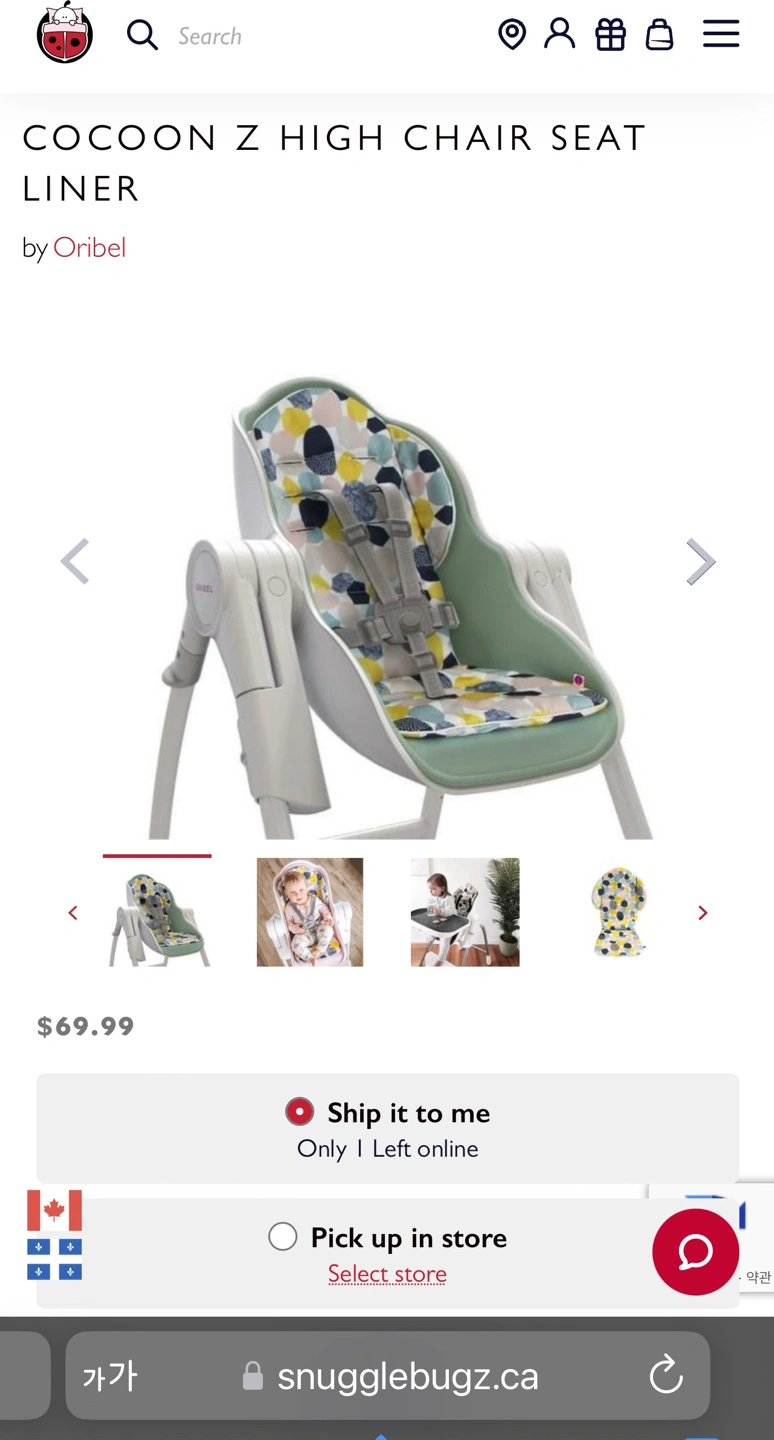The height and width of the screenshot is (1440, 774).
Task: Open the hamburger menu
Action: [x=720, y=34]
